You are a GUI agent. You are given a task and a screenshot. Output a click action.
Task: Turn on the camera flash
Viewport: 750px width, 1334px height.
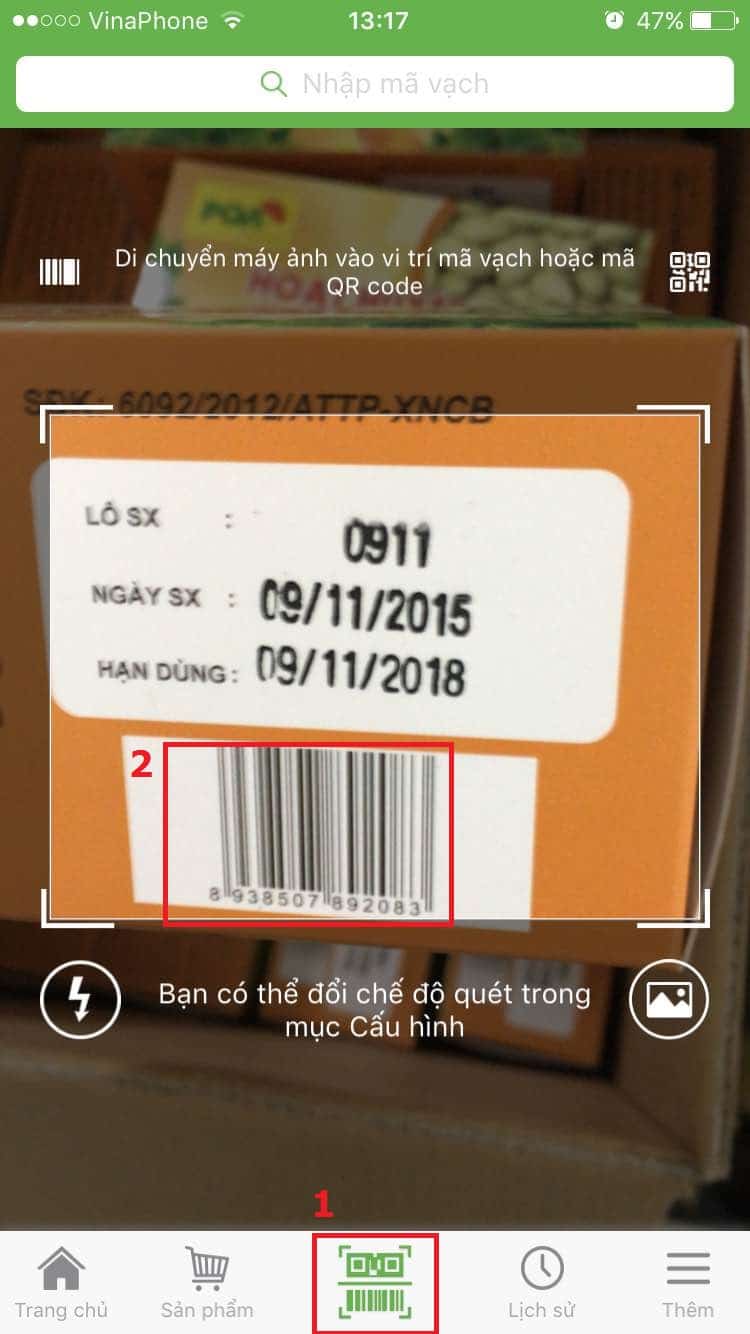point(80,999)
